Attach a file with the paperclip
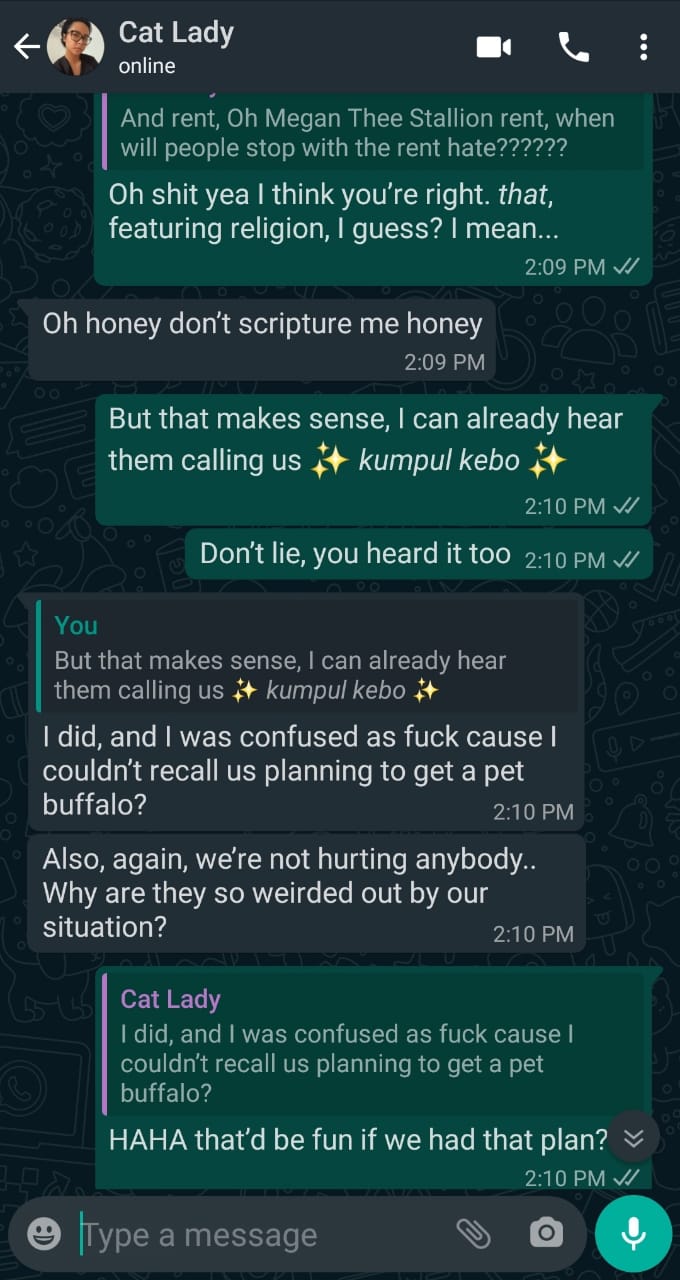Screen dimensions: 680x1280 [x=473, y=1234]
